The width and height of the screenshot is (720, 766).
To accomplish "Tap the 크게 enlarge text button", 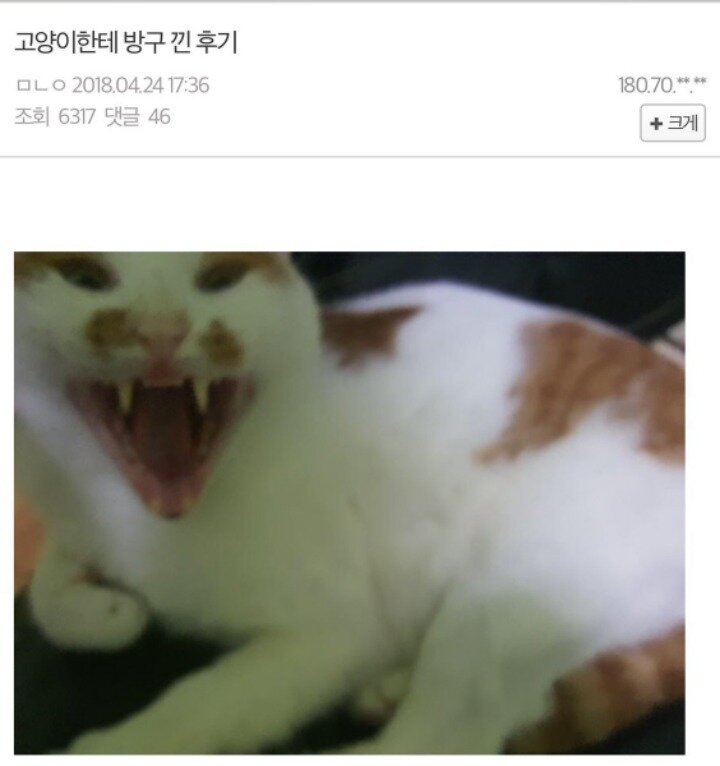I will coord(672,123).
